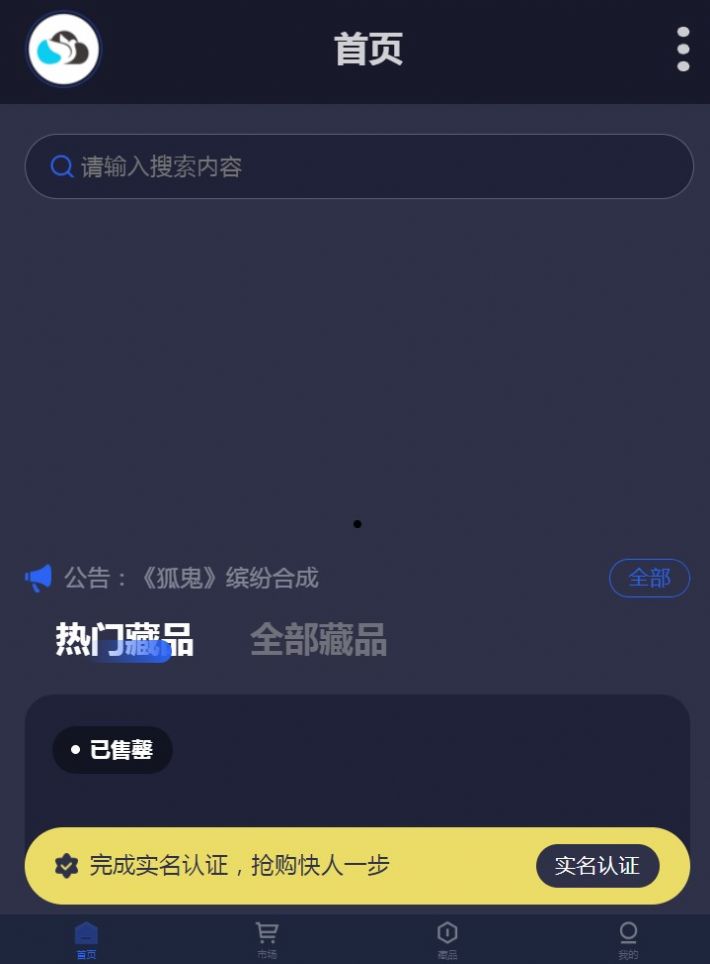Switch to the 全部藏品 tab
710x964 pixels.
tap(318, 640)
